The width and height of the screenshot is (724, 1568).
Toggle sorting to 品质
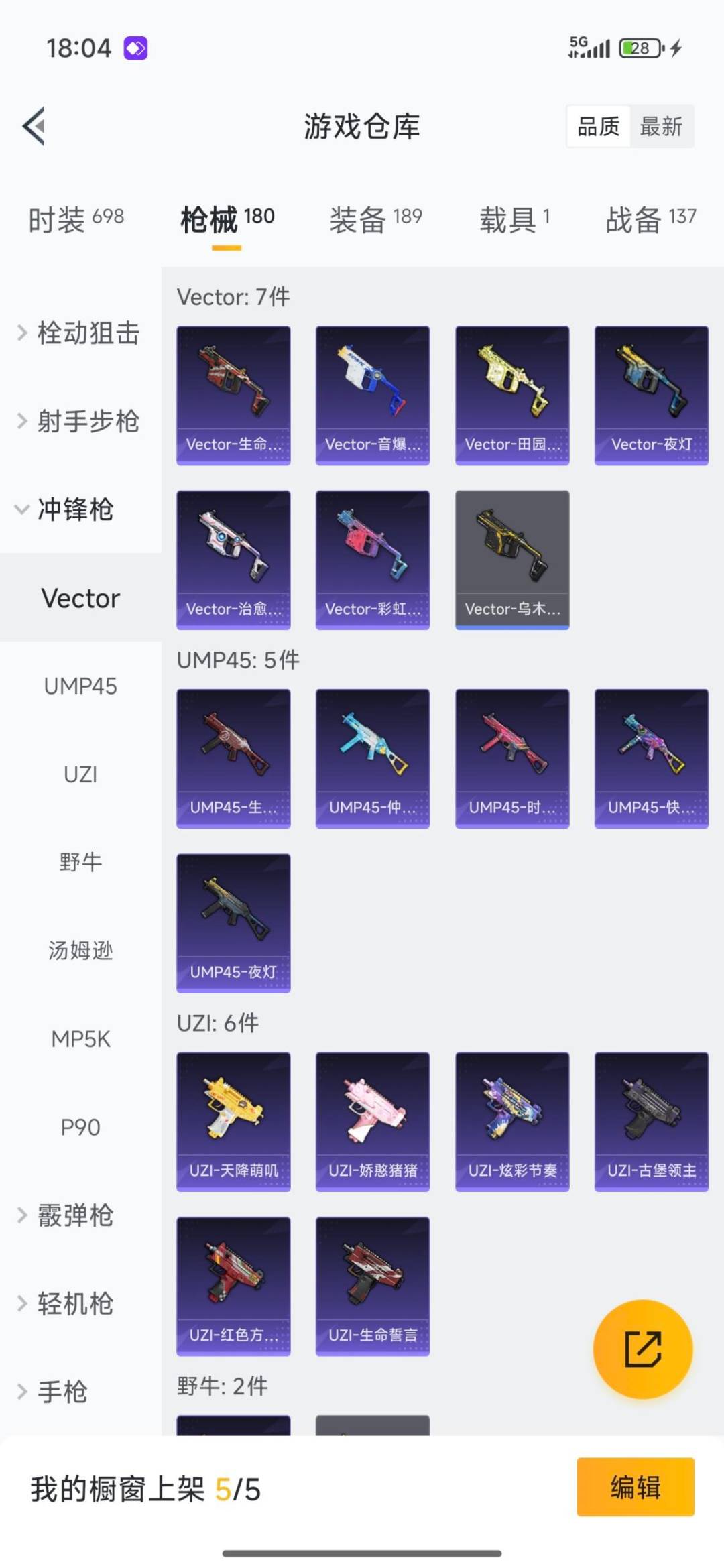pos(599,127)
